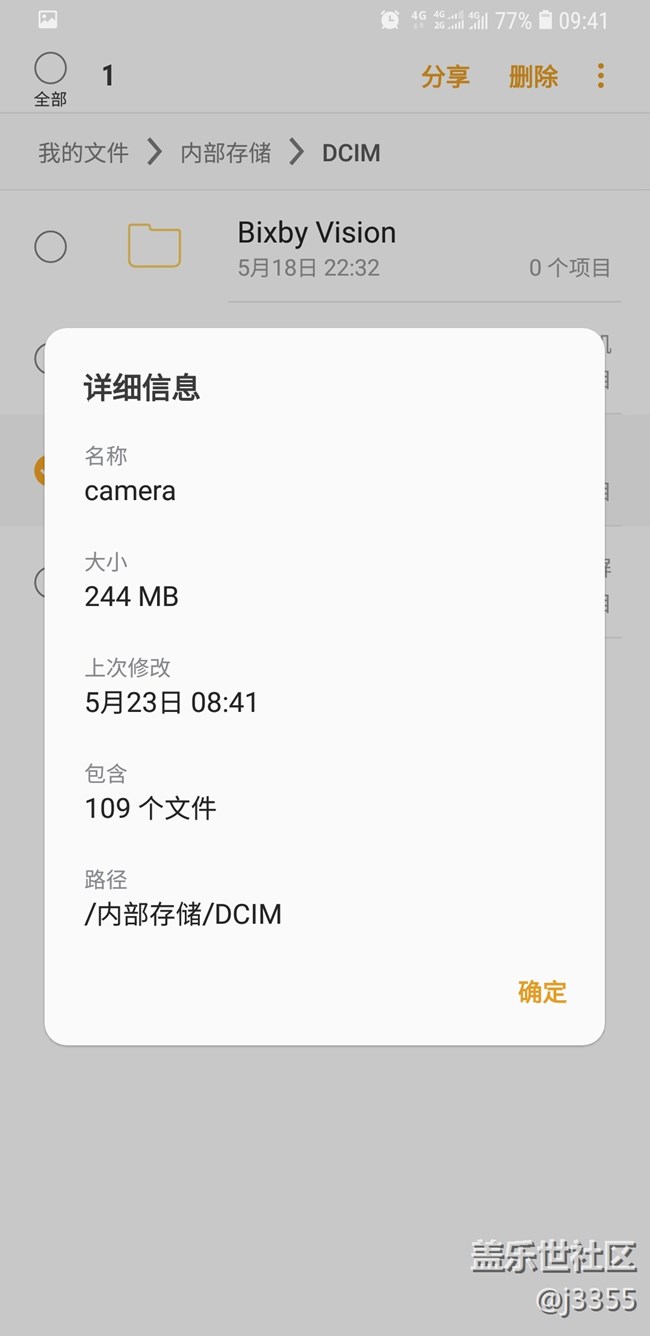
Task: Open the three-dot overflow menu
Action: (x=600, y=76)
